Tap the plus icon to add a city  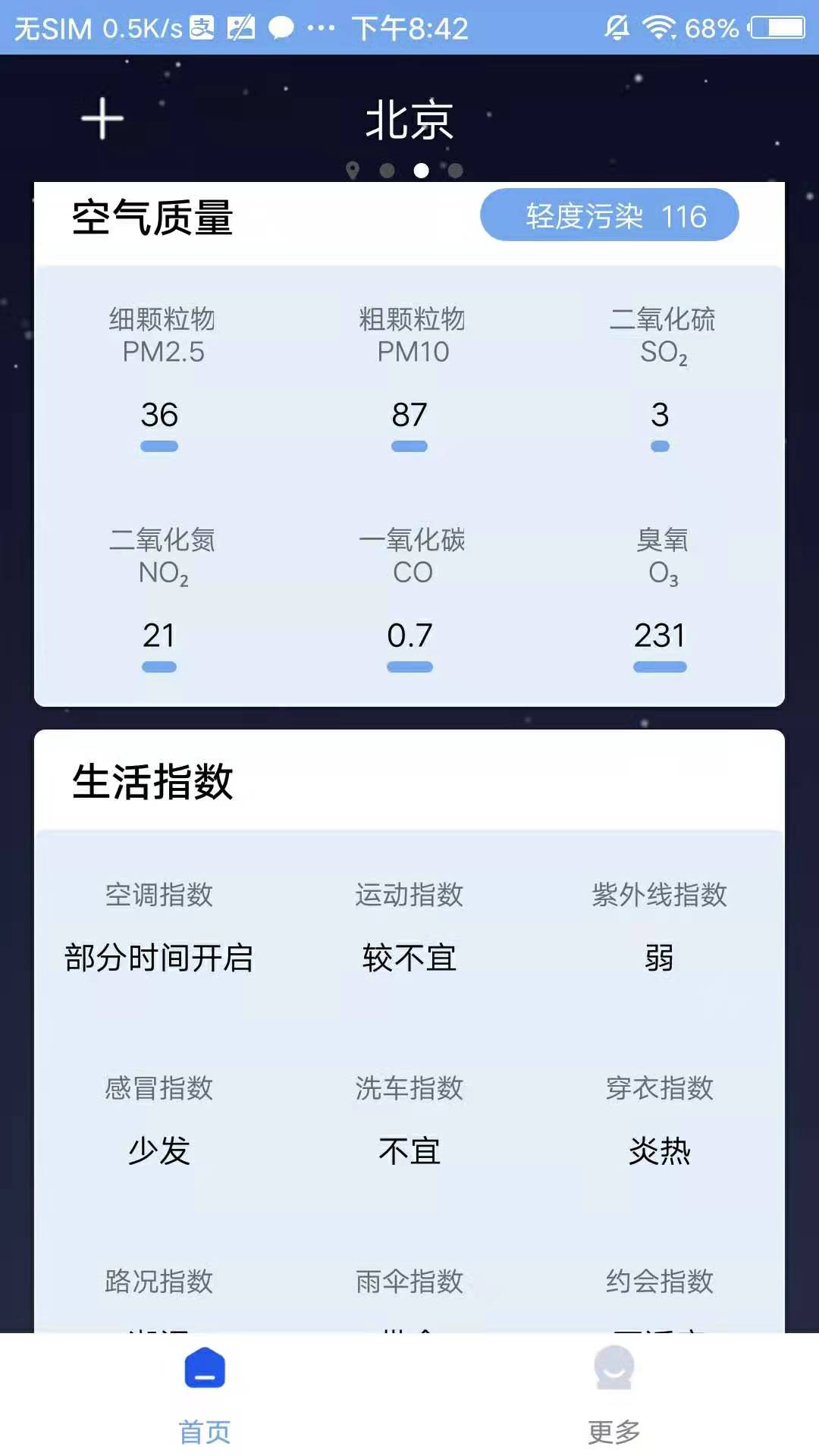point(102,119)
